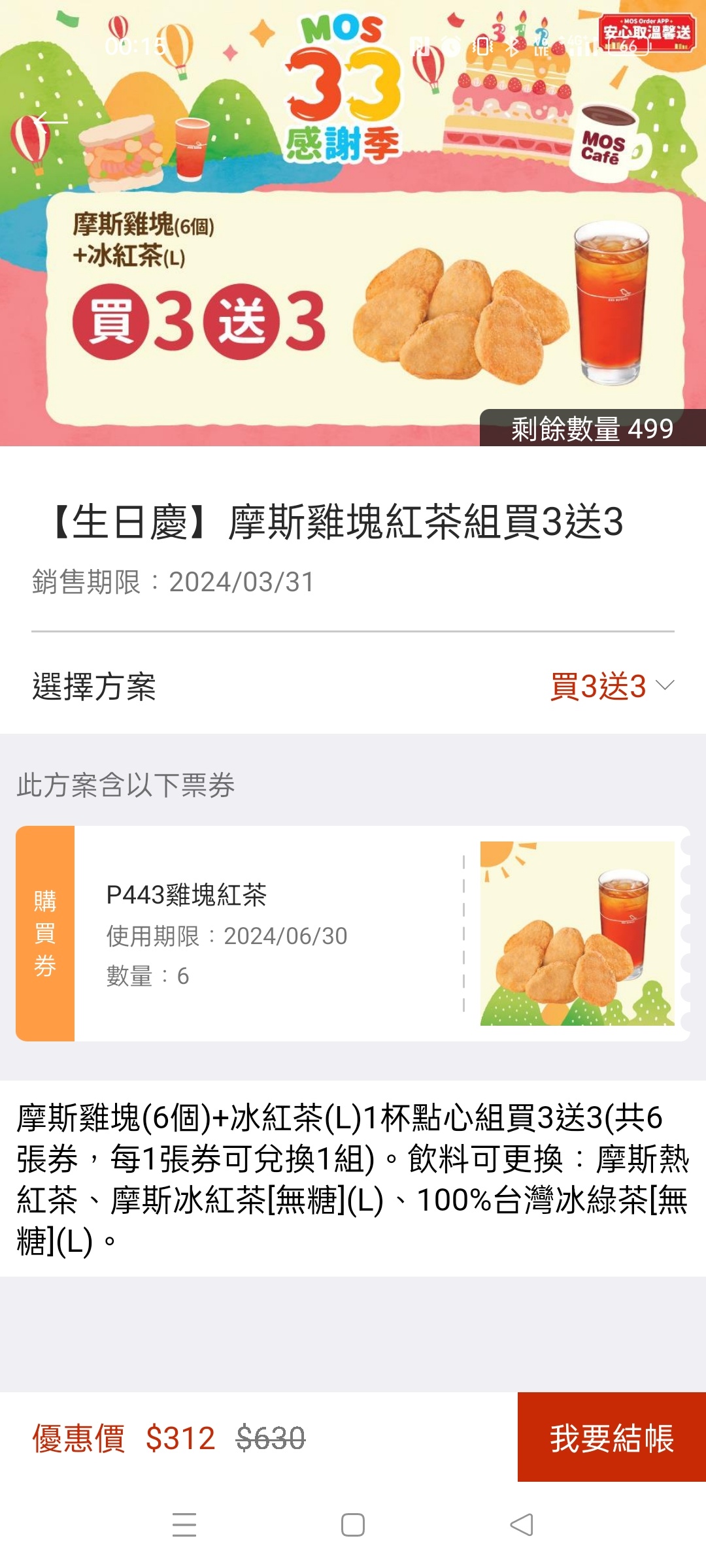Tap the 我要結帳 checkout button
Screen dimensions: 706x1568
pyautogui.click(x=611, y=1437)
